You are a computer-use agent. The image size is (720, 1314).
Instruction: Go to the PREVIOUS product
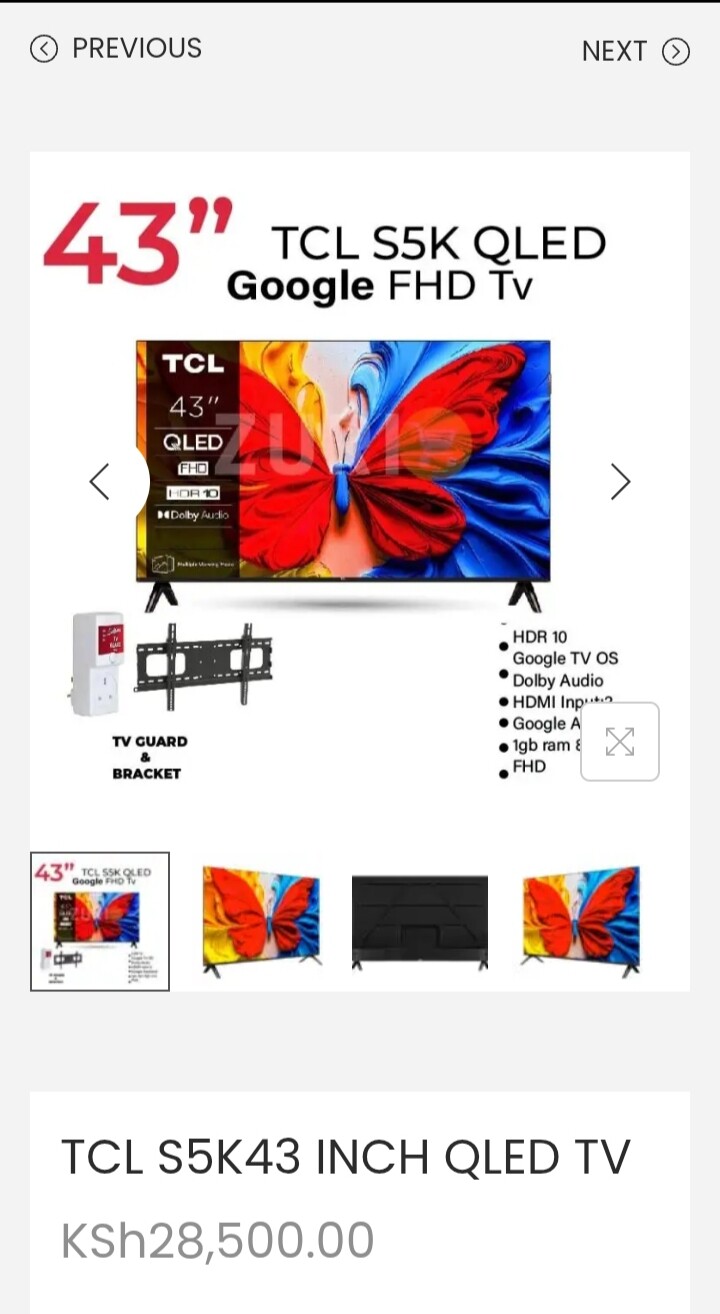(x=116, y=48)
